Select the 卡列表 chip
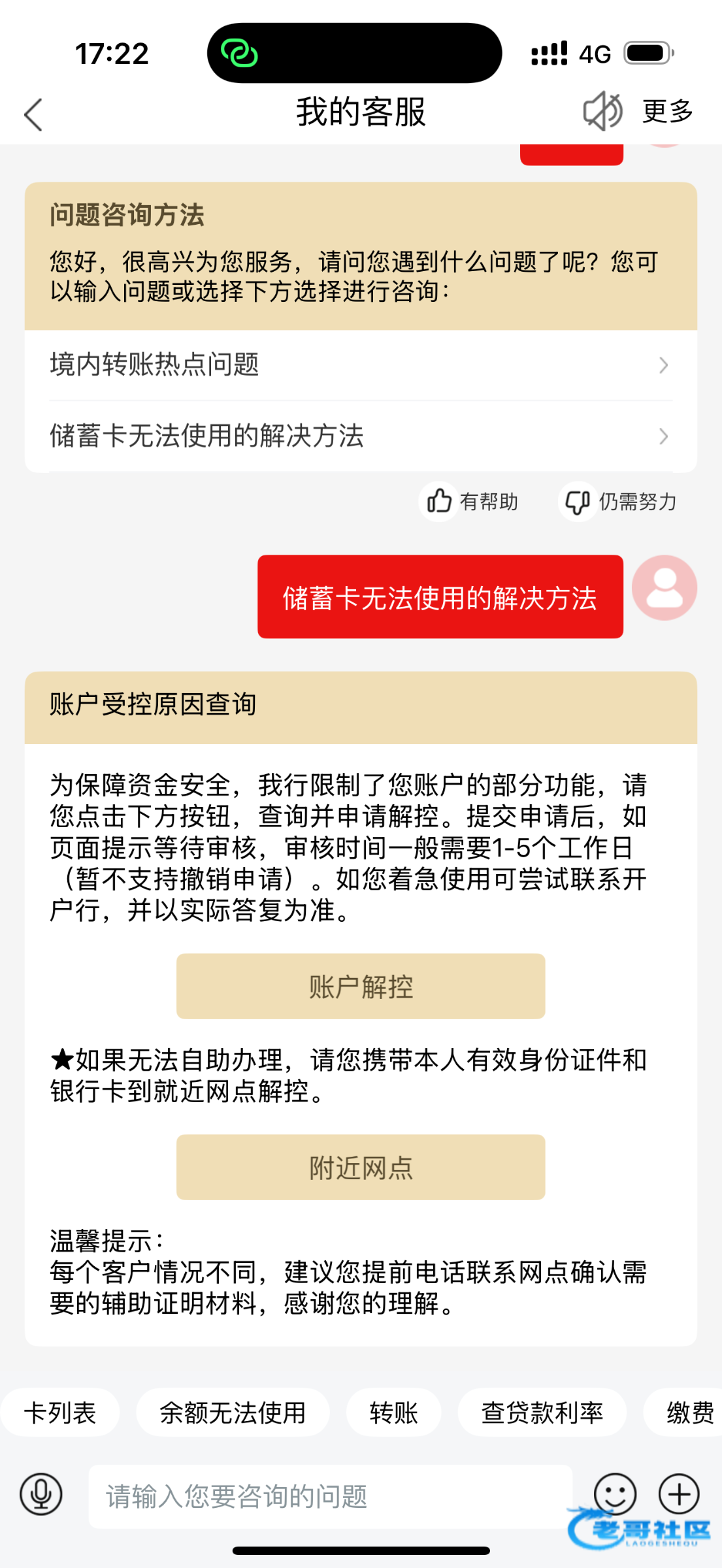722x1568 pixels. tap(60, 1413)
